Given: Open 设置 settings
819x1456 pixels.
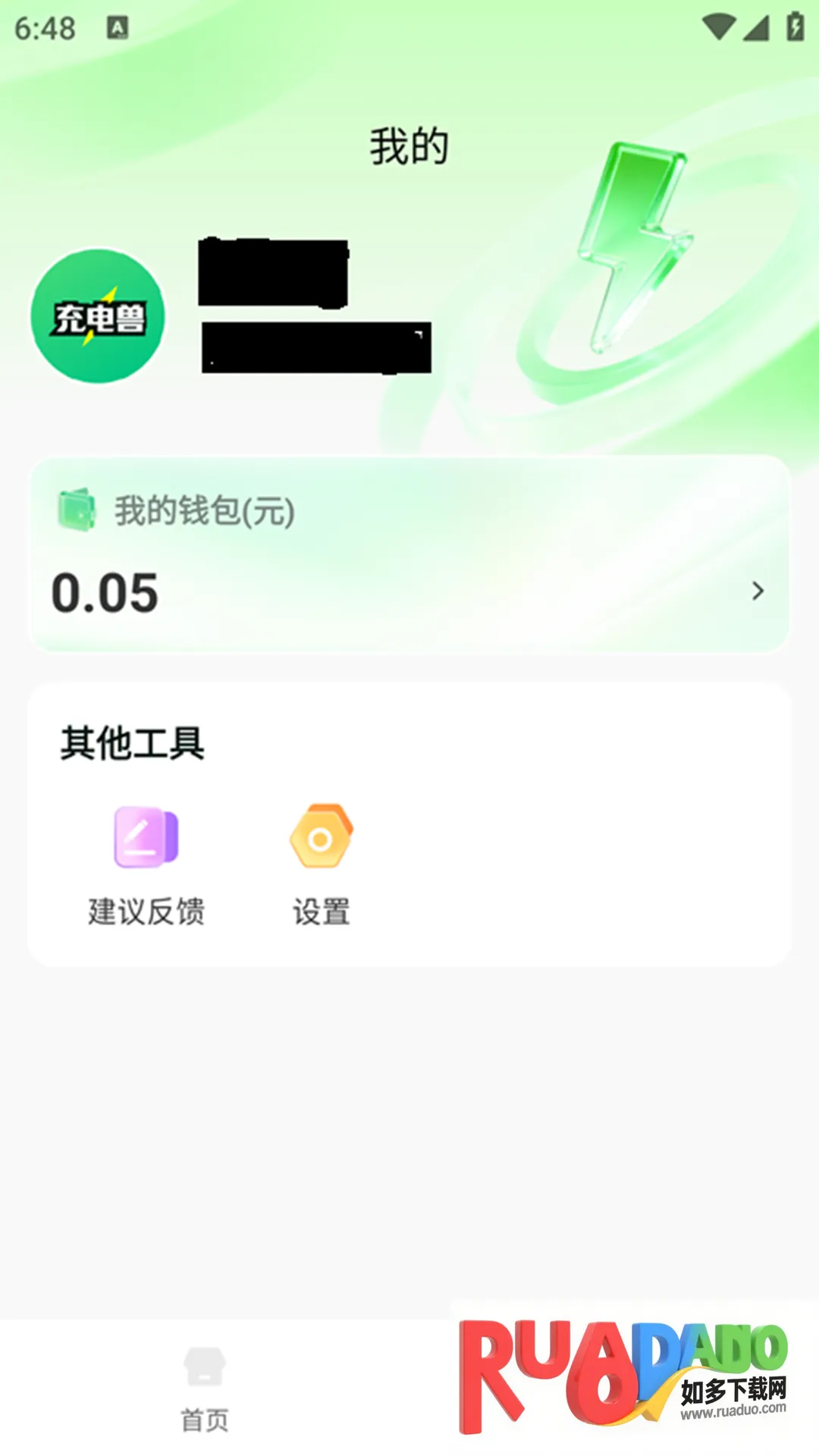Looking at the screenshot, I should 322,864.
